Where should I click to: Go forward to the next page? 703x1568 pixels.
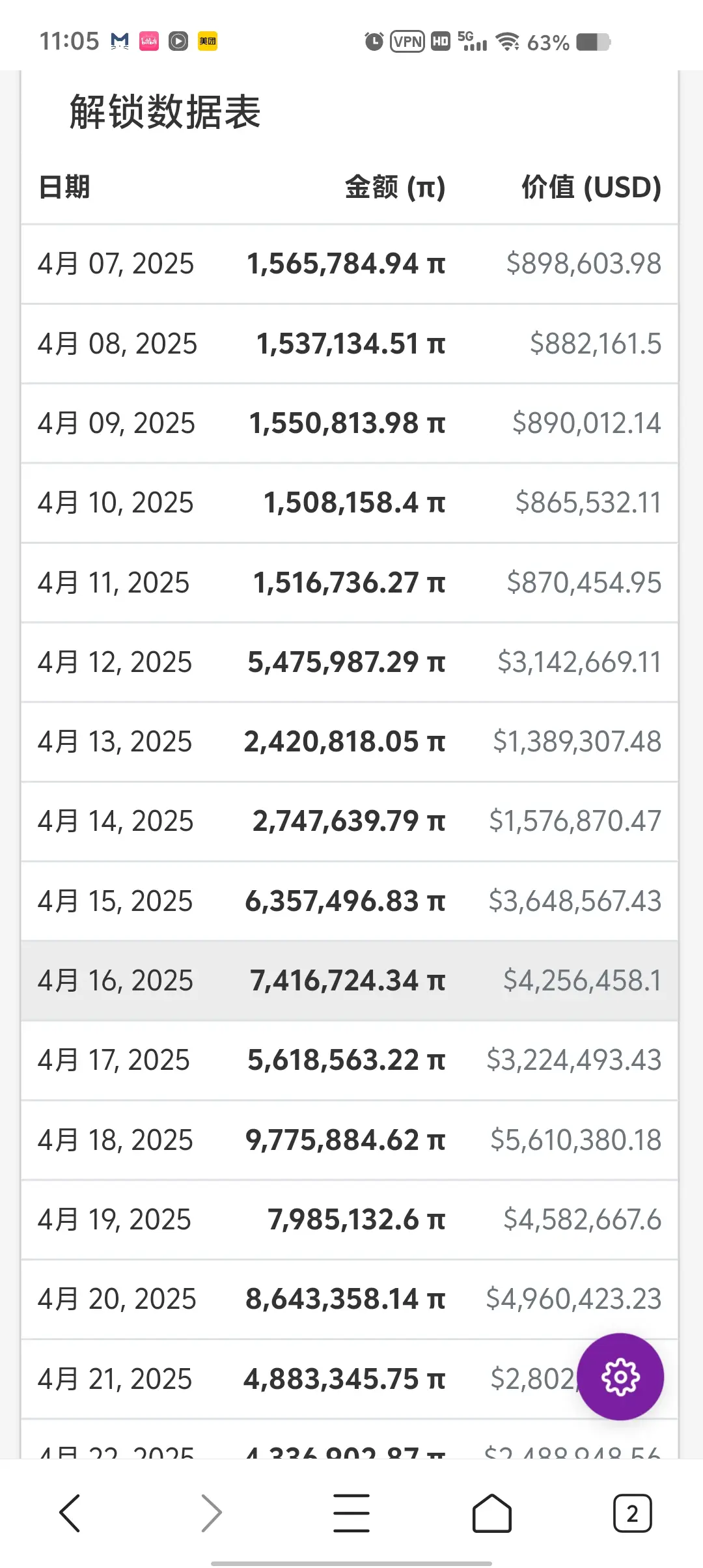pos(211,1513)
